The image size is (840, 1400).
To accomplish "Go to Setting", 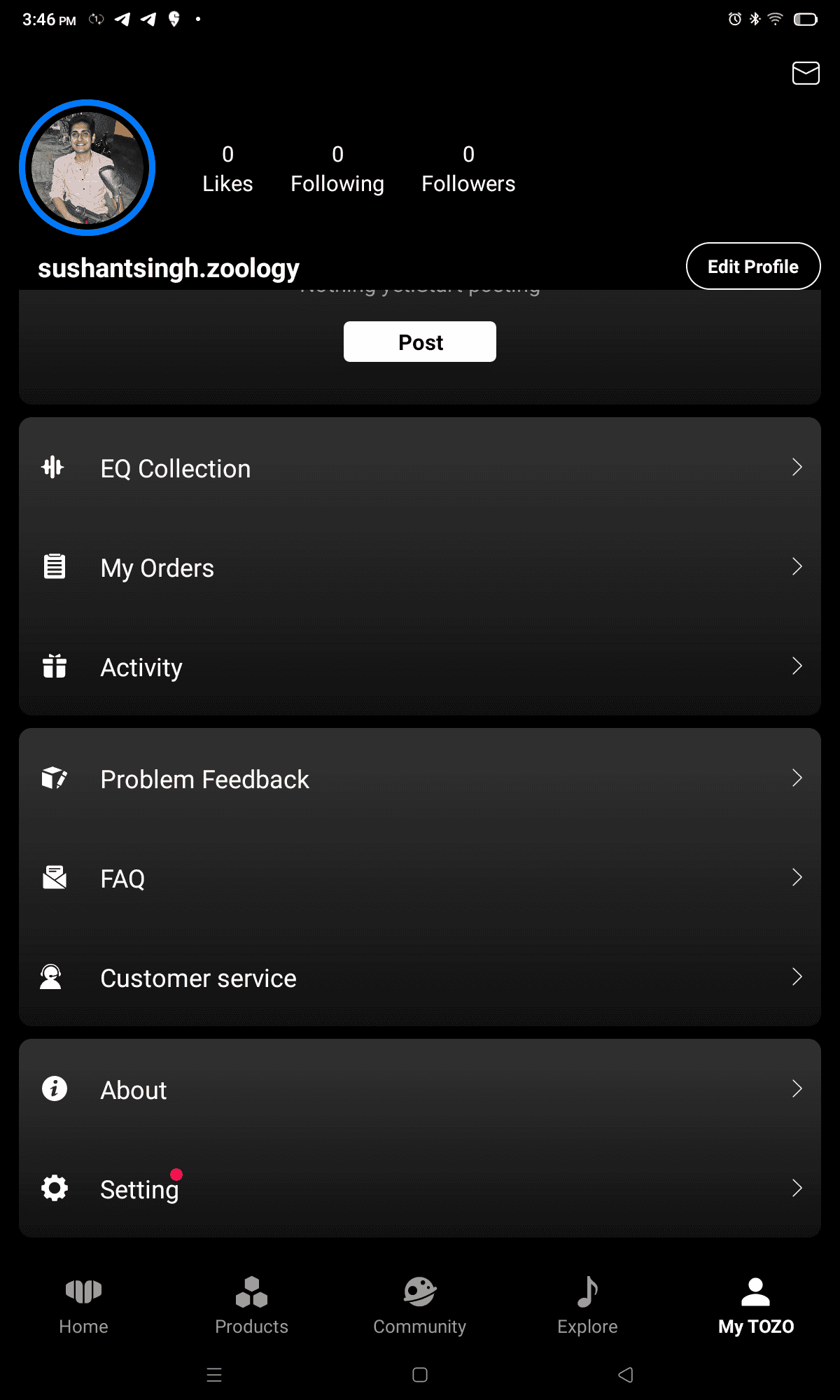I will click(x=420, y=1189).
